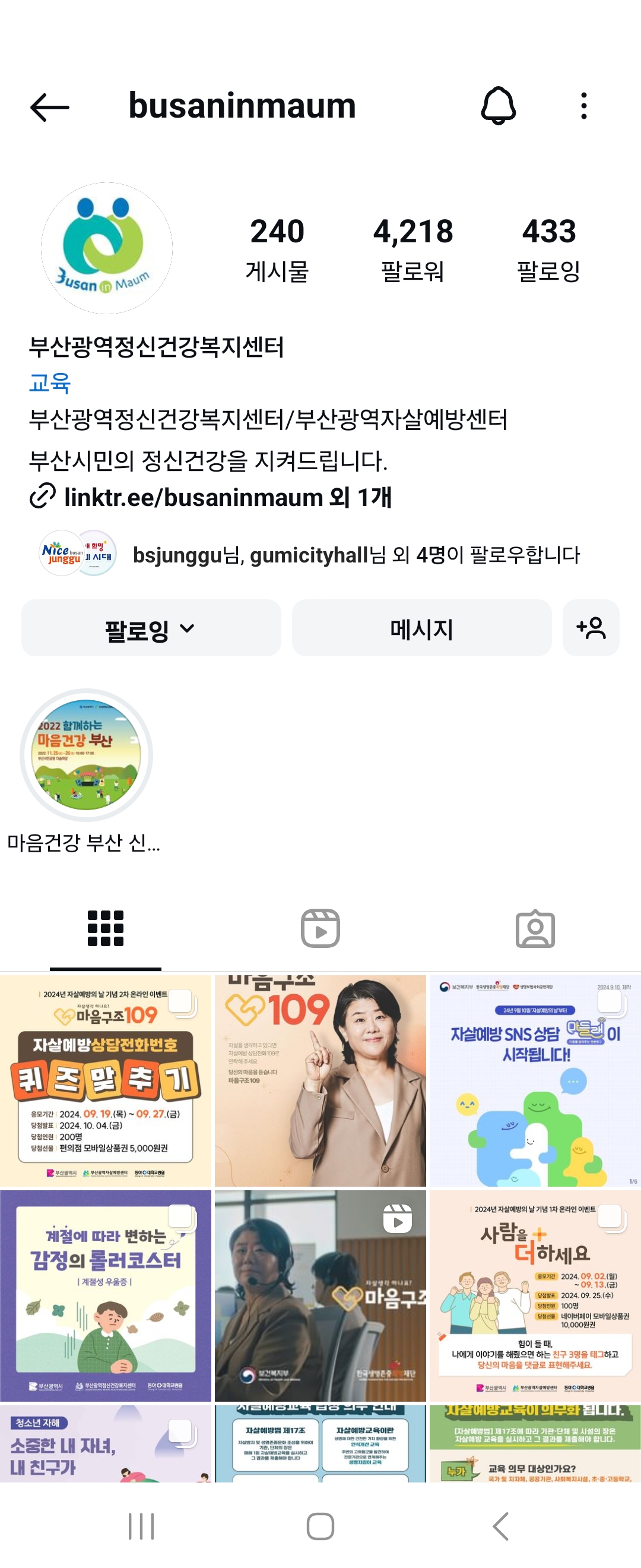Open the 감정의 롤러코스터 post
Screen dimensions: 641x1568
(106, 1295)
